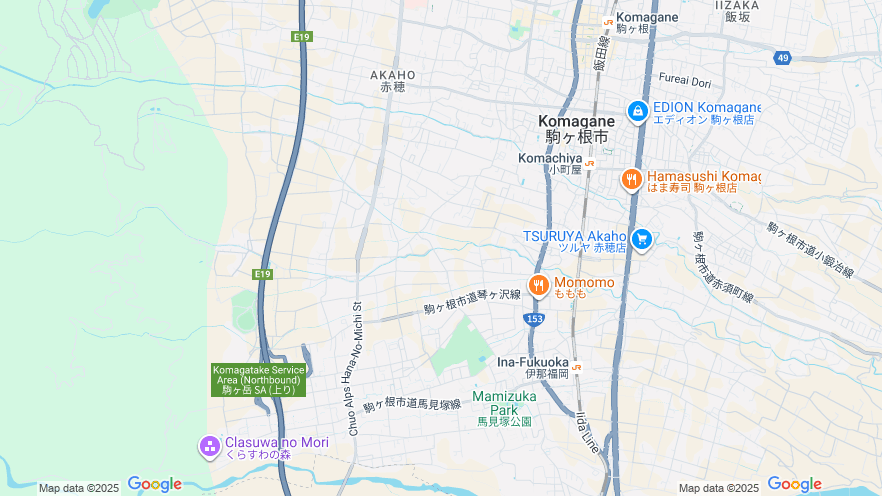Viewport: 882px width, 496px height.
Task: Open the Ina-Fukuoka station icon
Action: (x=577, y=367)
